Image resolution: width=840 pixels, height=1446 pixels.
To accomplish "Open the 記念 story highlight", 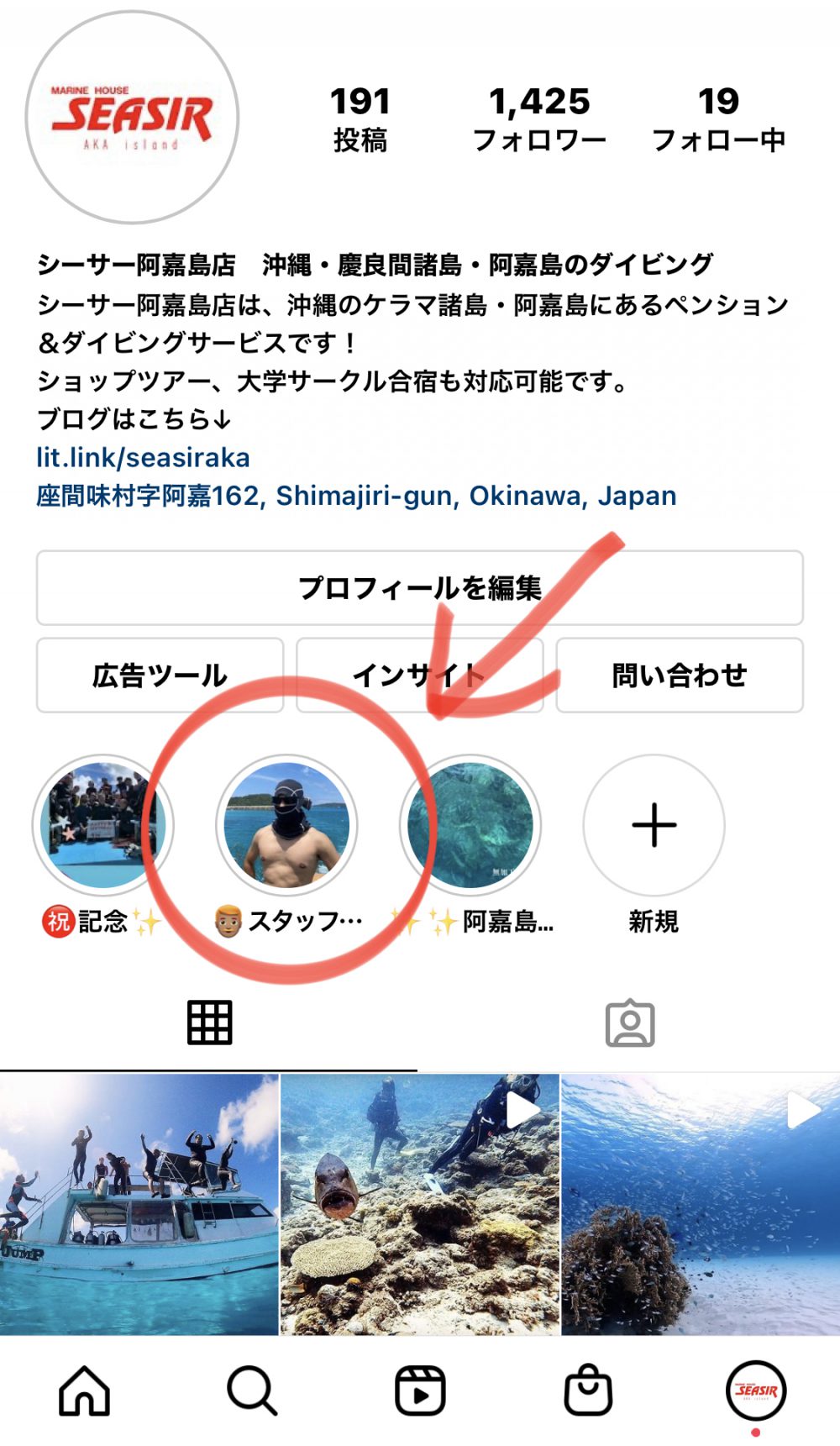I will (102, 826).
